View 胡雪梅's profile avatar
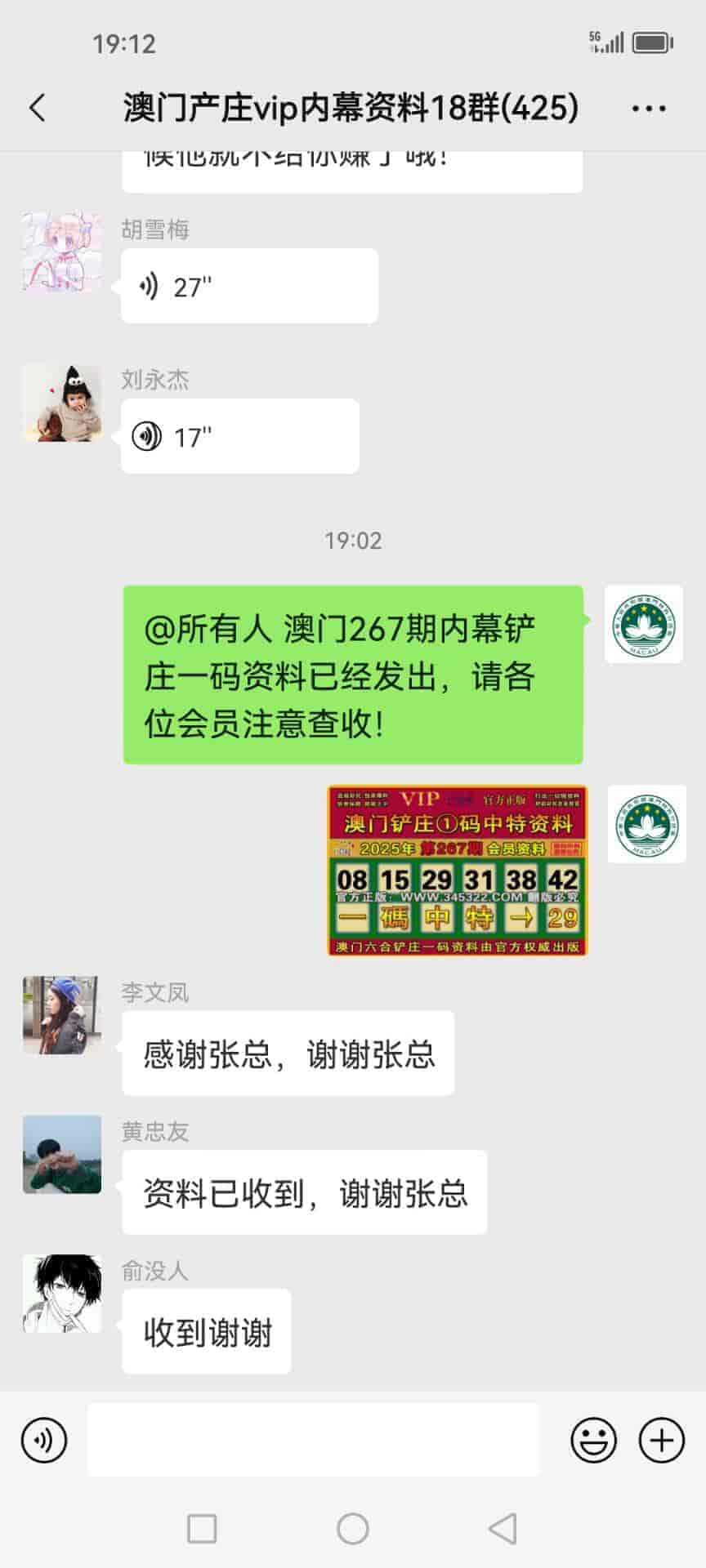 pyautogui.click(x=62, y=252)
